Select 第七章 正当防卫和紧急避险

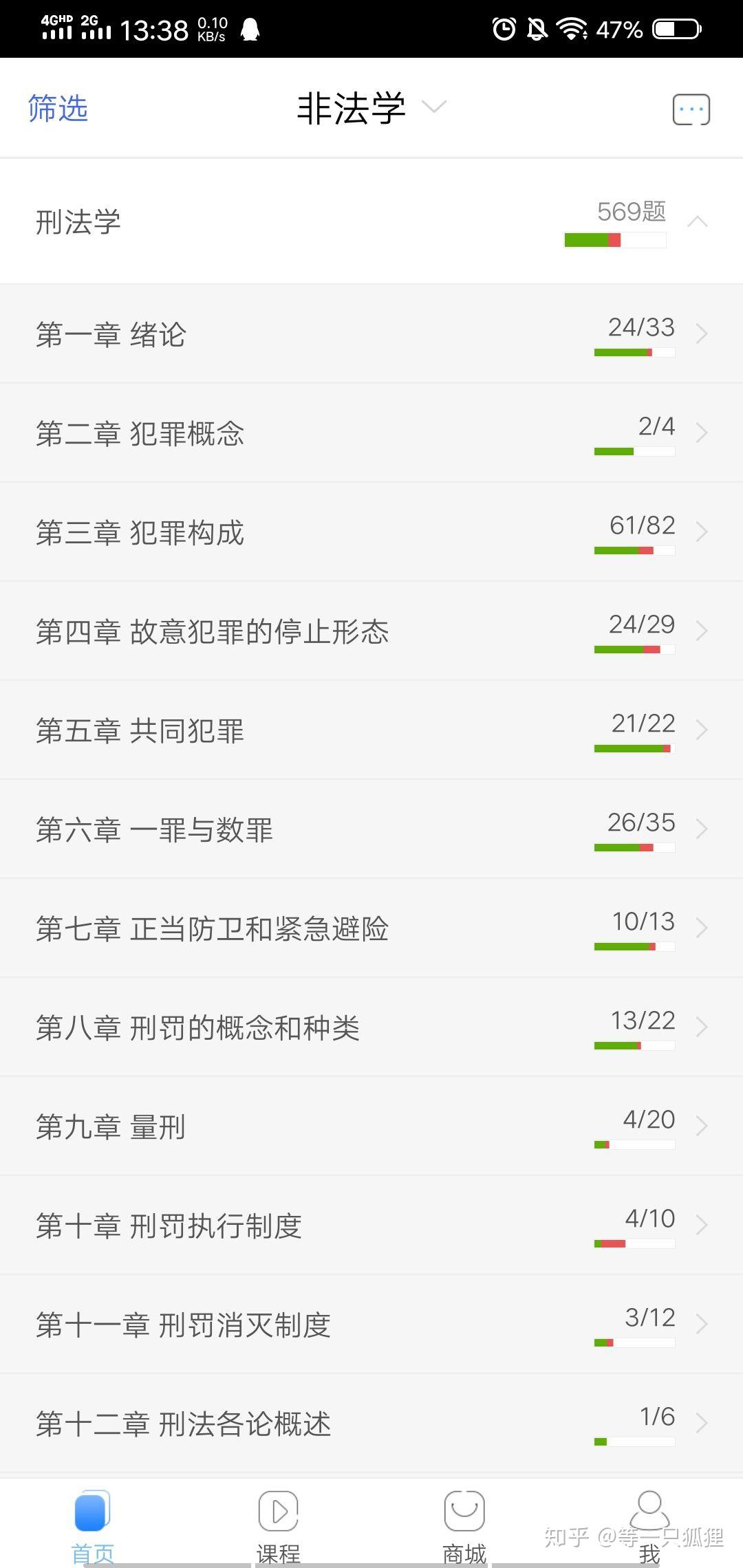(x=371, y=929)
